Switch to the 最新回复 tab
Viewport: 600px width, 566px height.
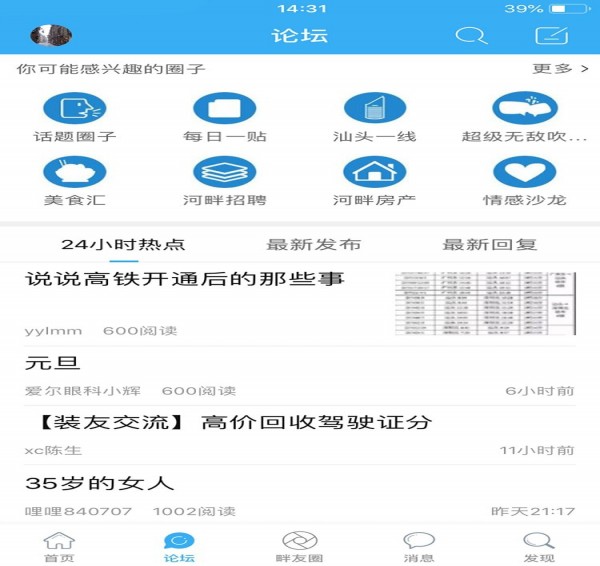point(490,244)
